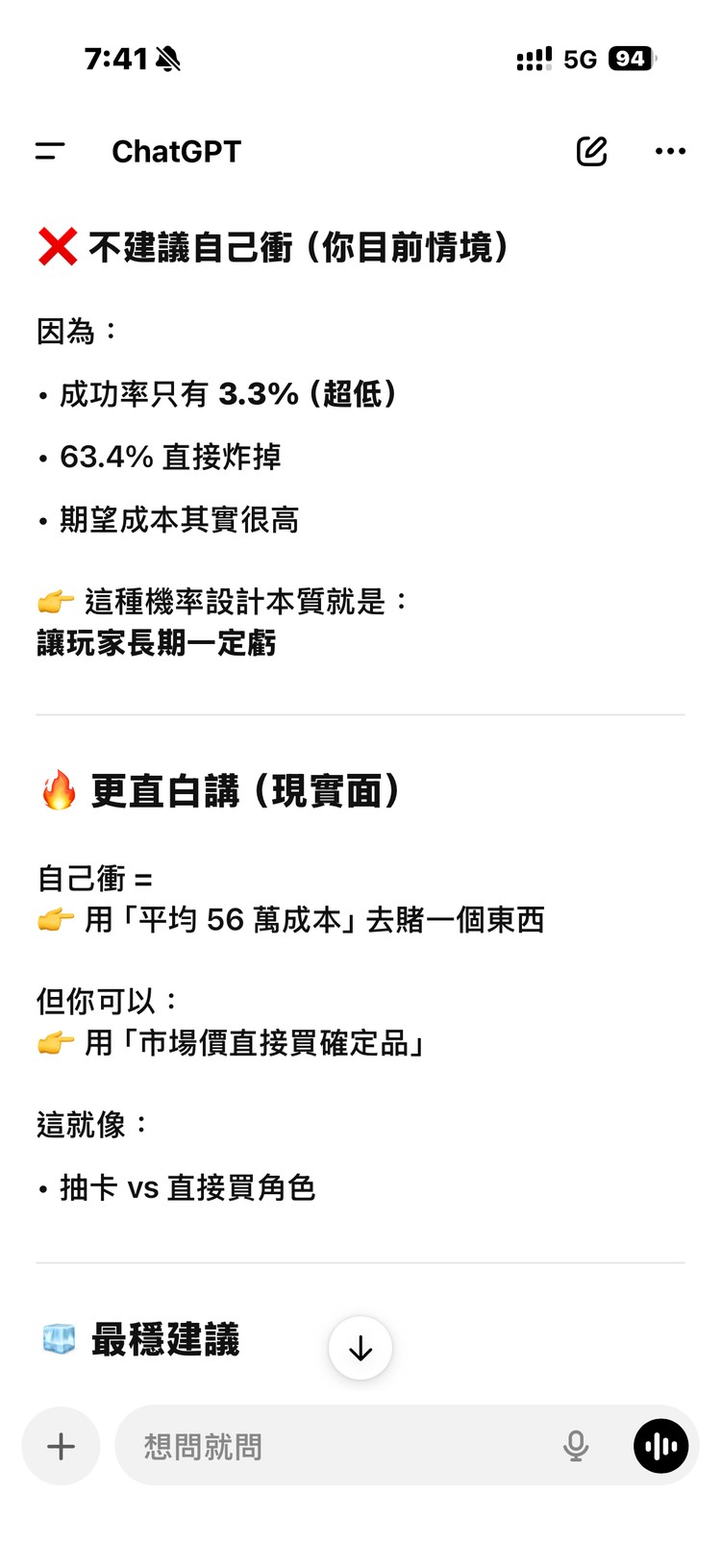Tap the 5G network indicator
This screenshot has height=1568, width=721.
click(579, 59)
